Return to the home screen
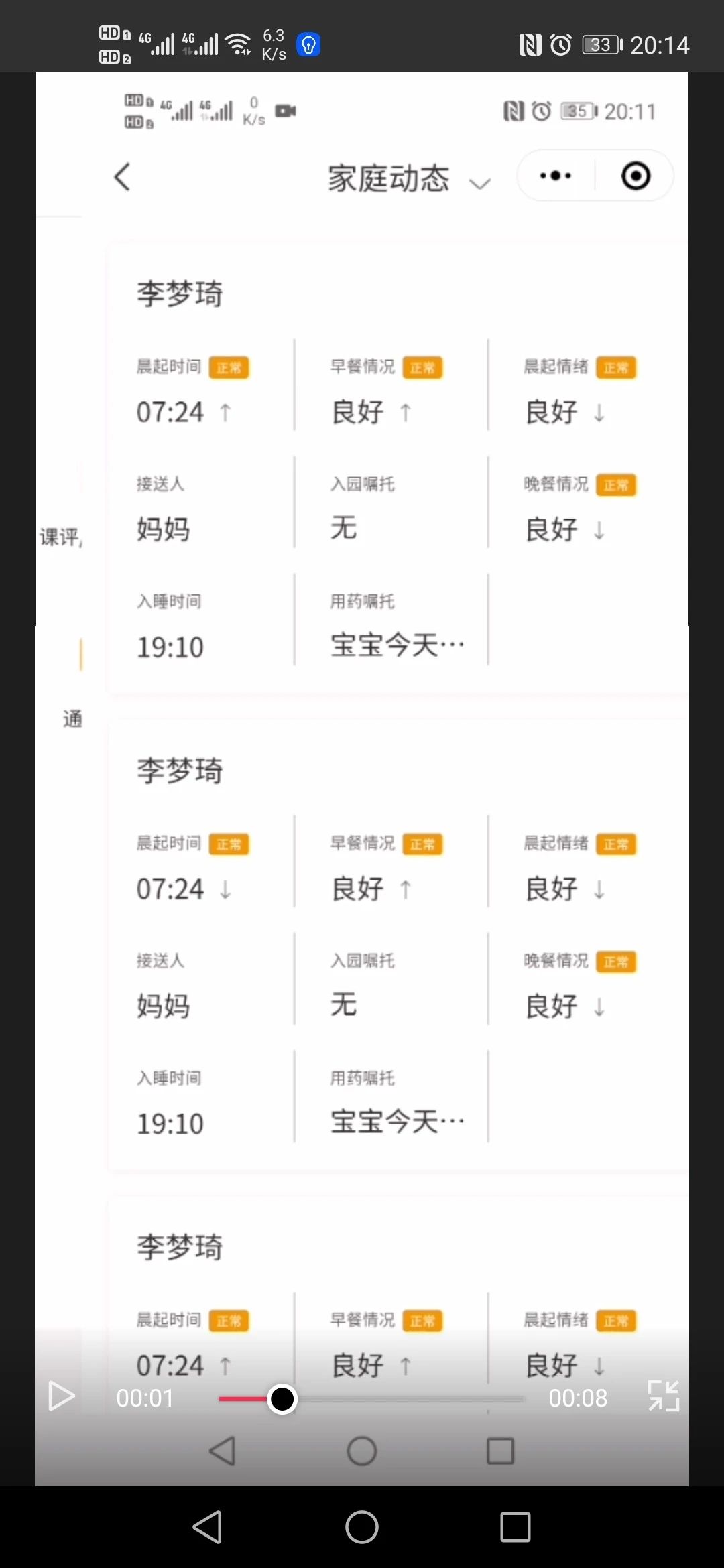Image resolution: width=724 pixels, height=1568 pixels. click(362, 1527)
